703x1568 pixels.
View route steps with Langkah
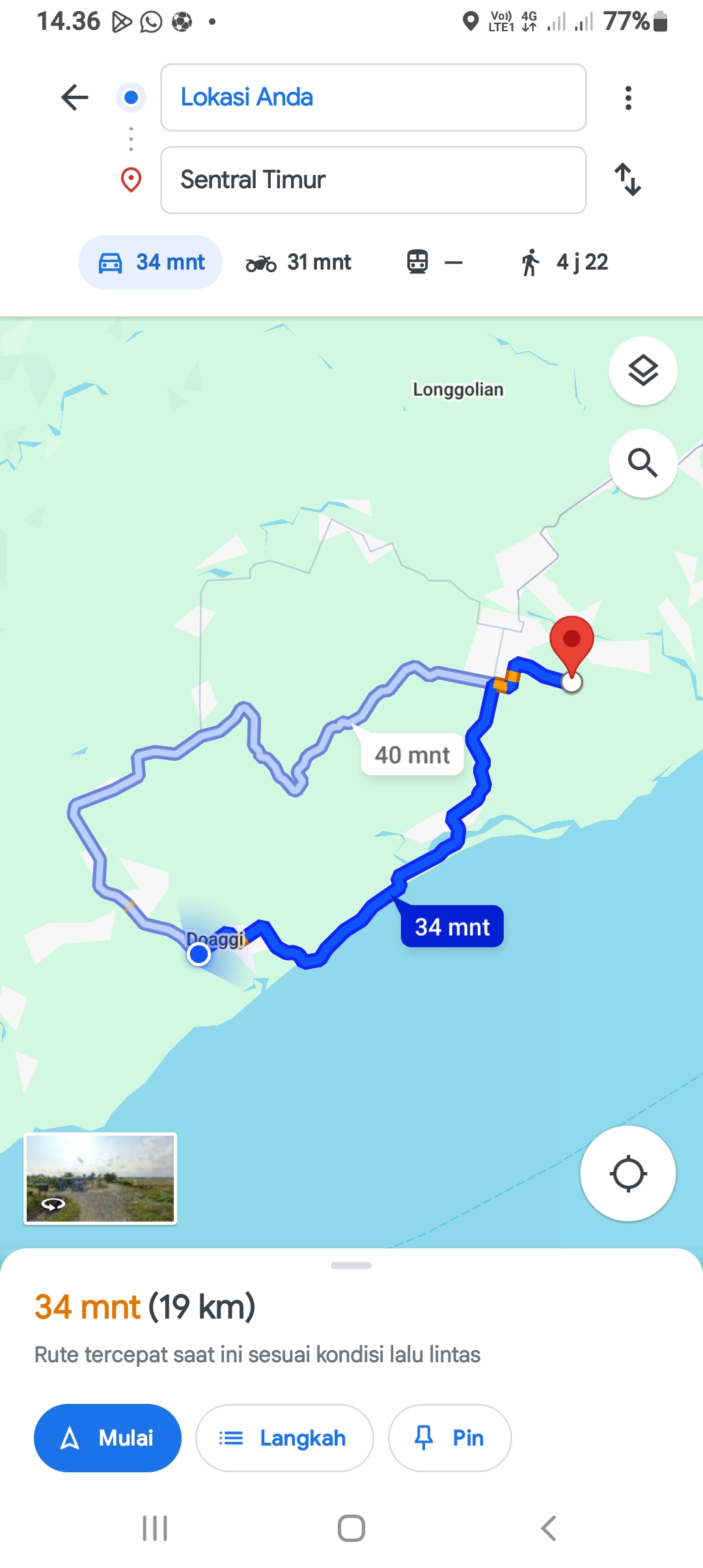284,1438
